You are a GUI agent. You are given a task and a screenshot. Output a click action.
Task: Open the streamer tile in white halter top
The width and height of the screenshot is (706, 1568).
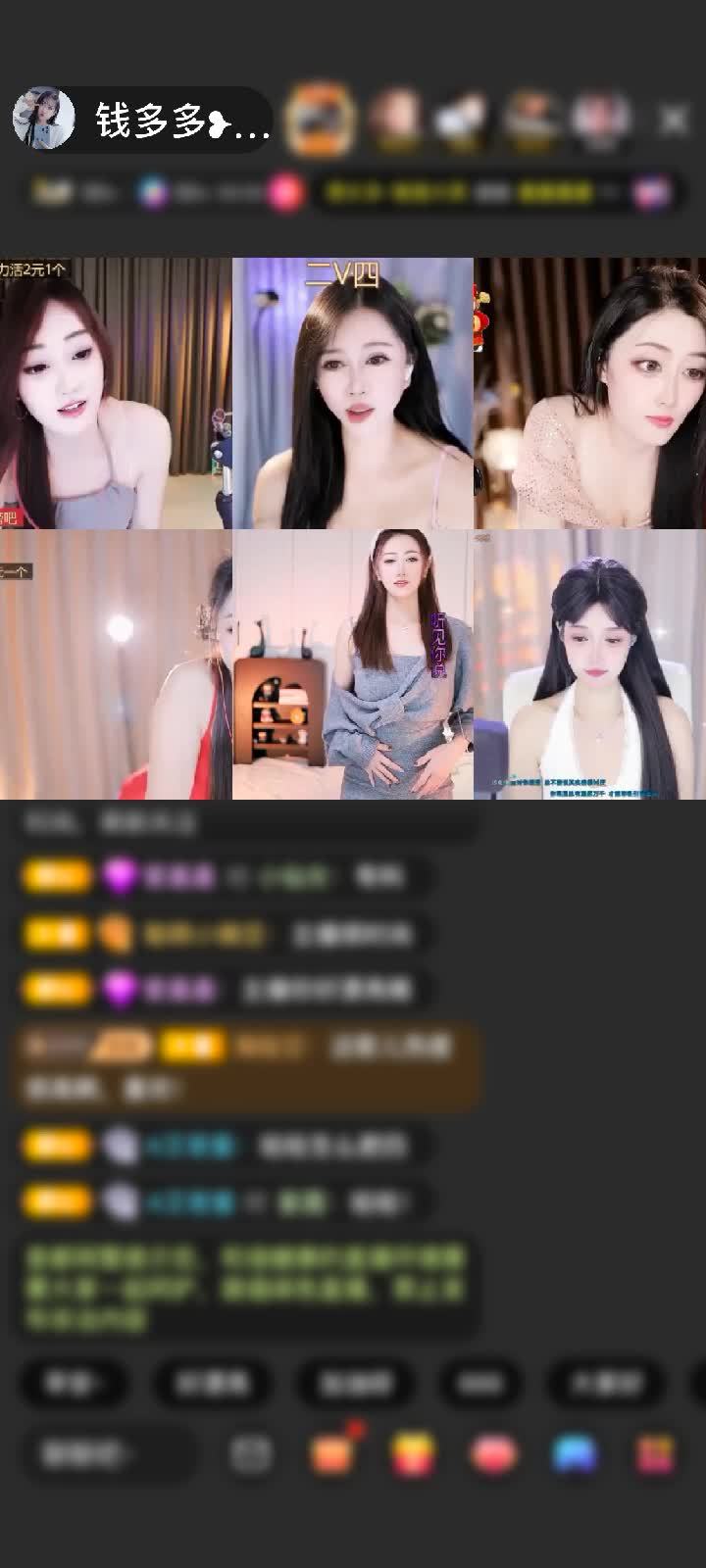[x=589, y=664]
